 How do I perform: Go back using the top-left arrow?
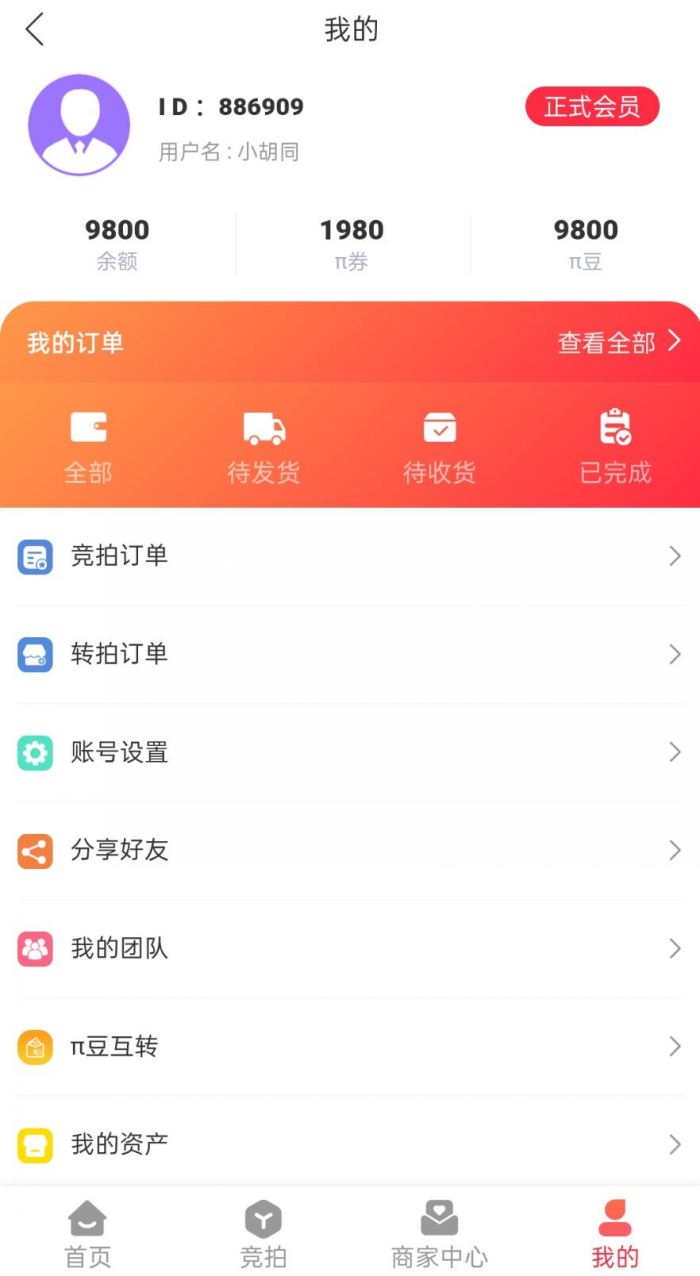(x=35, y=30)
